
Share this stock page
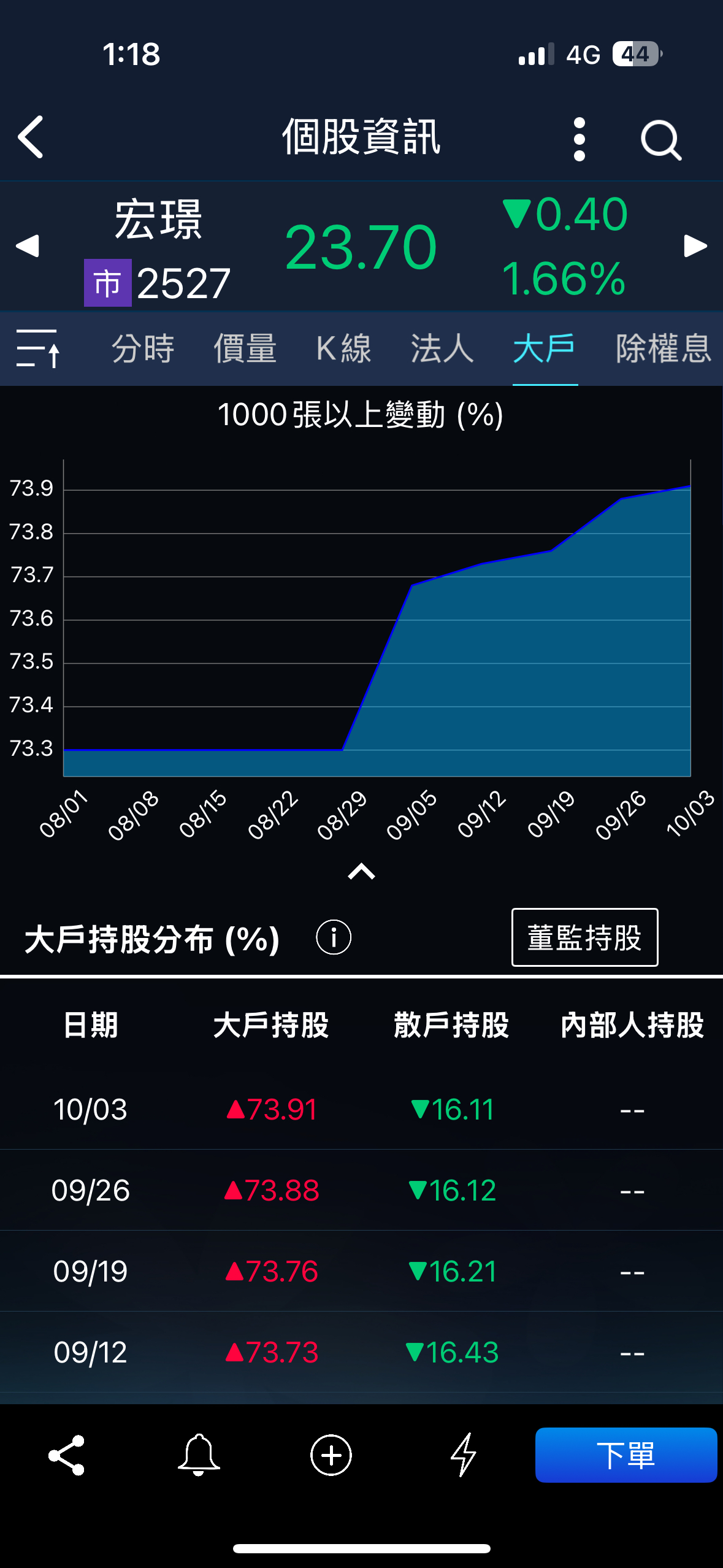66,1455
